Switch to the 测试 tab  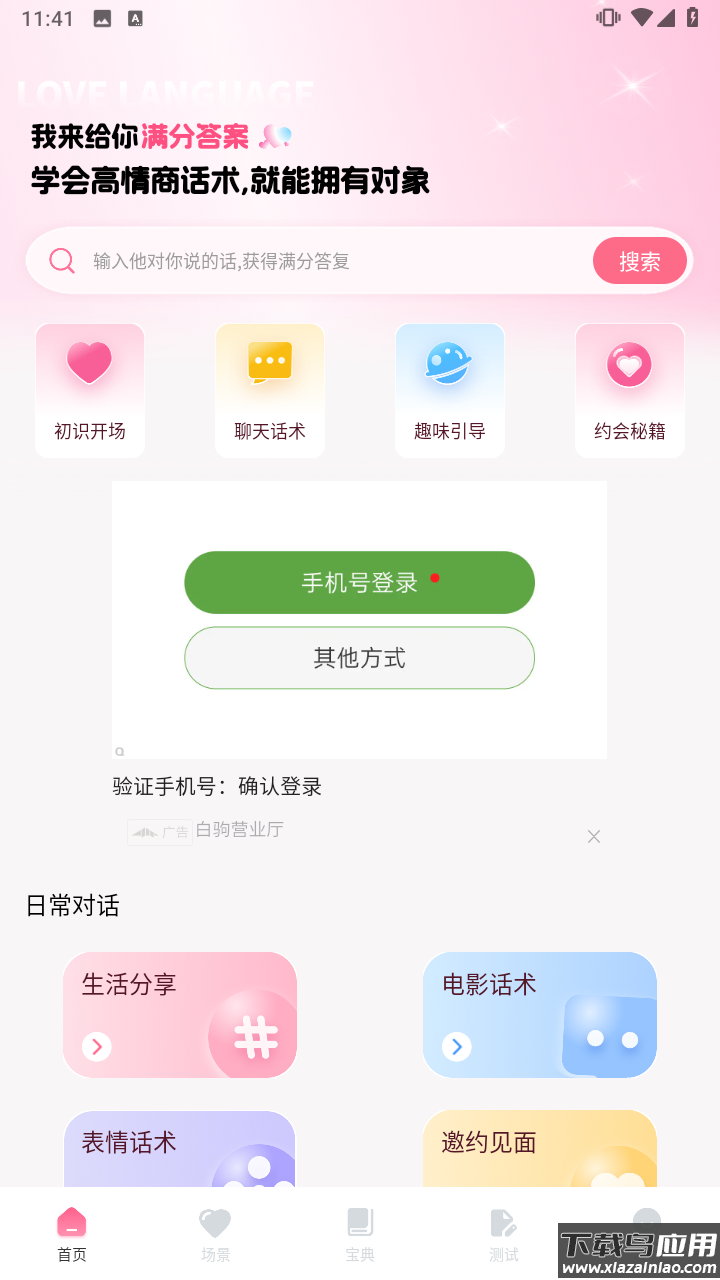[x=504, y=1232]
